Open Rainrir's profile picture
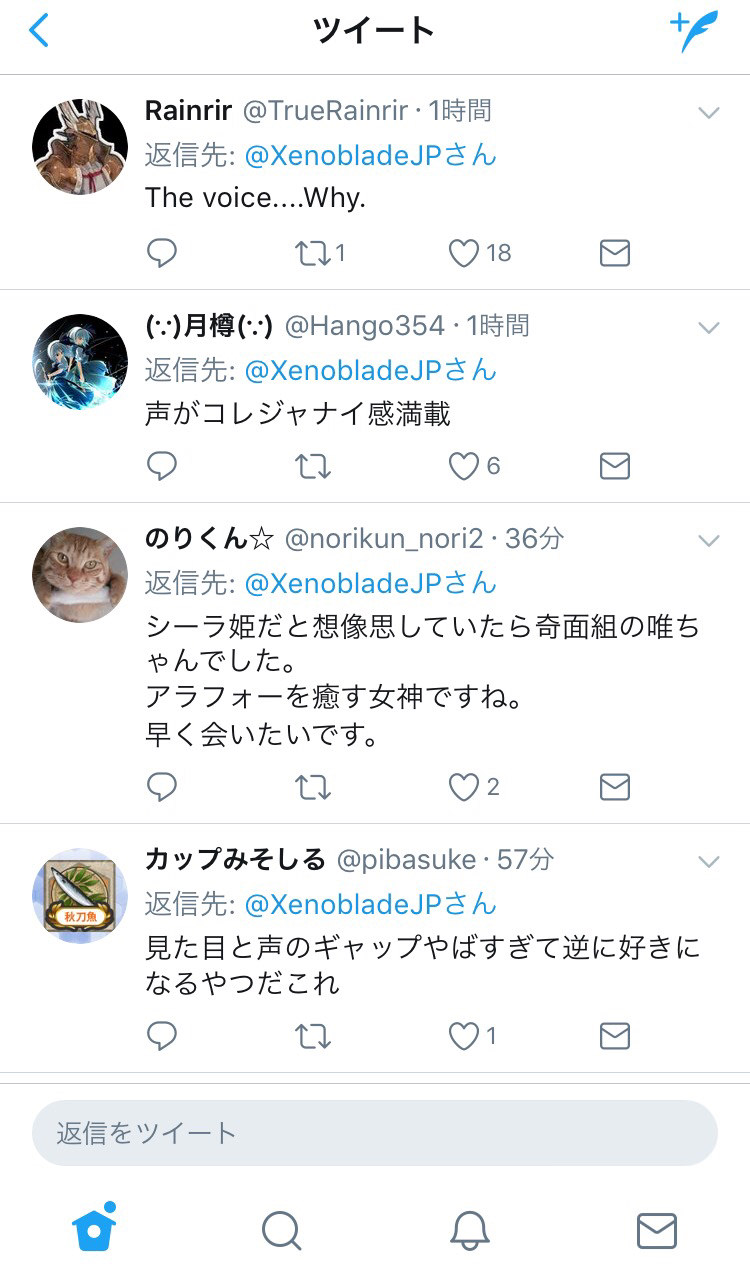The image size is (750, 1273). click(x=80, y=146)
